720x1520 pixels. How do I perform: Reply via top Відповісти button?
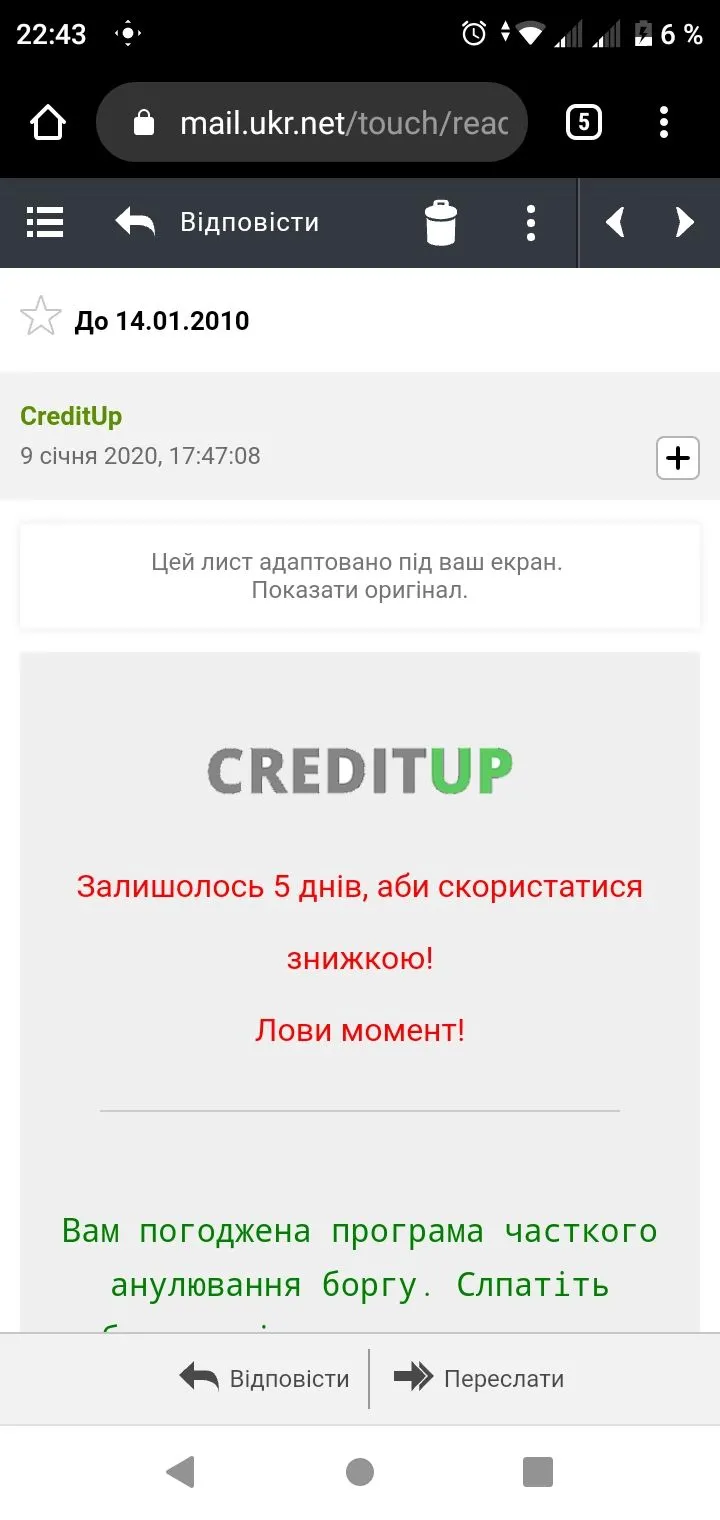(218, 222)
